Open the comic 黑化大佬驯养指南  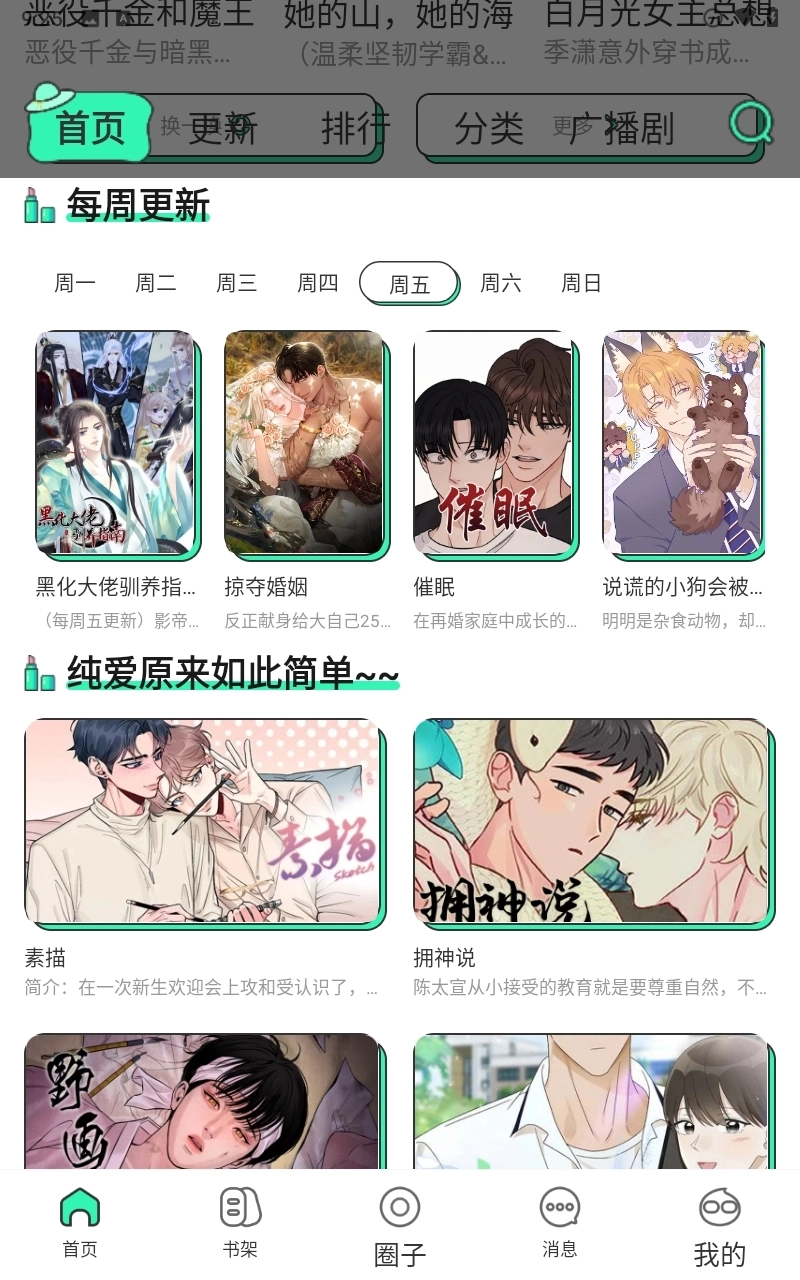[115, 443]
